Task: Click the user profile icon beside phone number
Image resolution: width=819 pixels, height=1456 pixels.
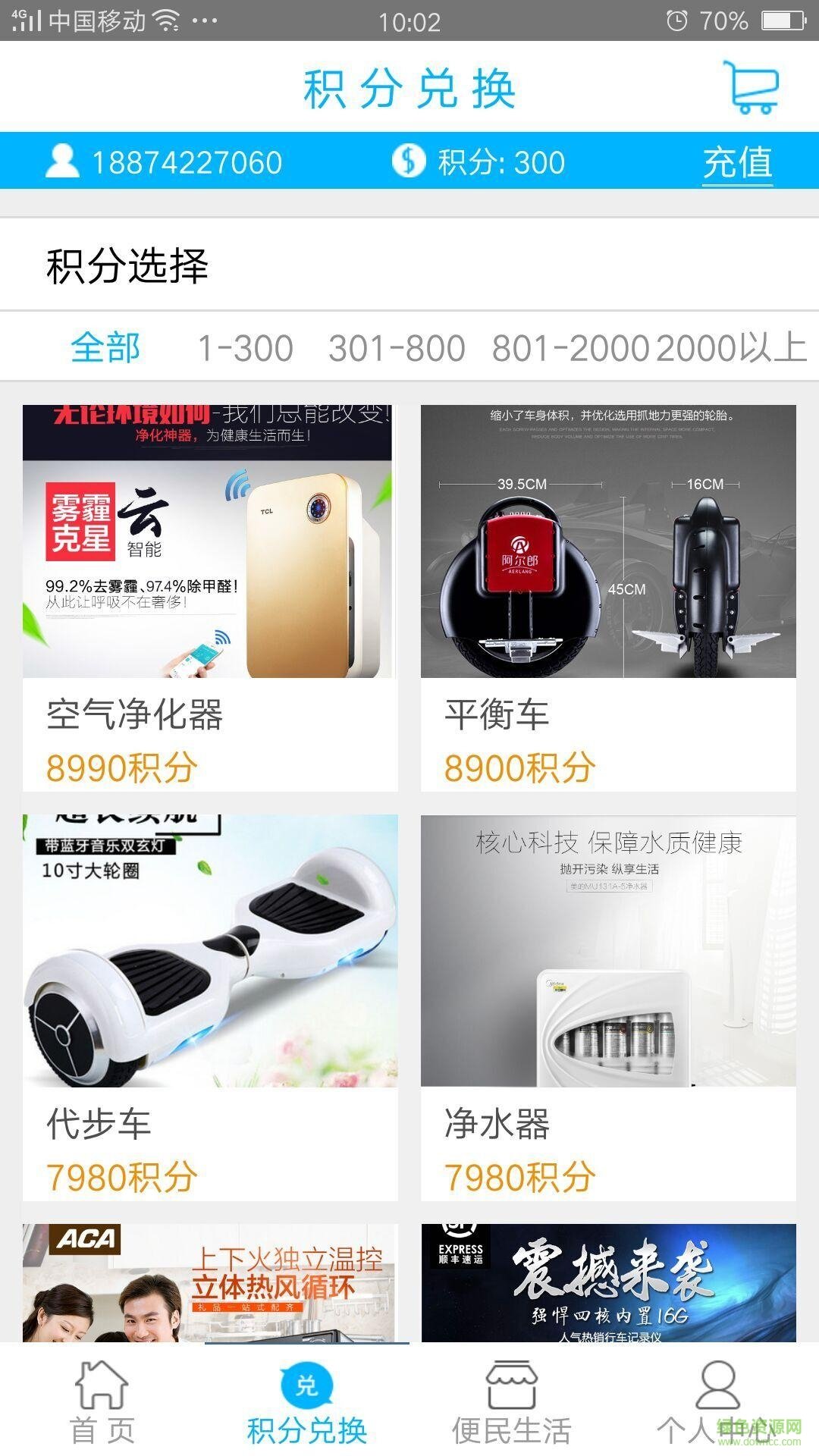Action: click(64, 161)
